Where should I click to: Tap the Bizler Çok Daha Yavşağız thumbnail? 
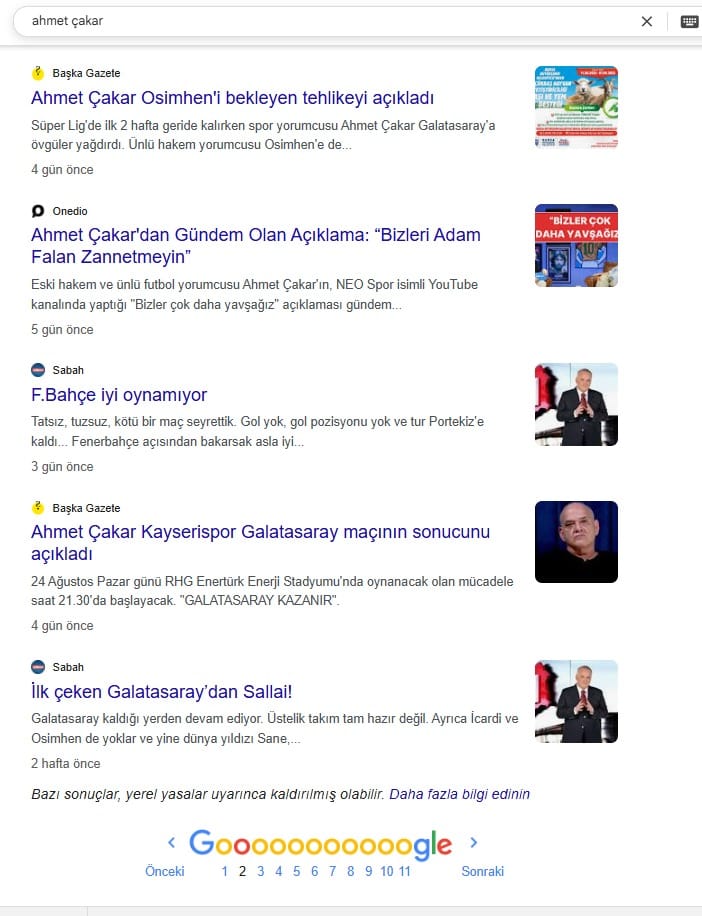coord(576,246)
